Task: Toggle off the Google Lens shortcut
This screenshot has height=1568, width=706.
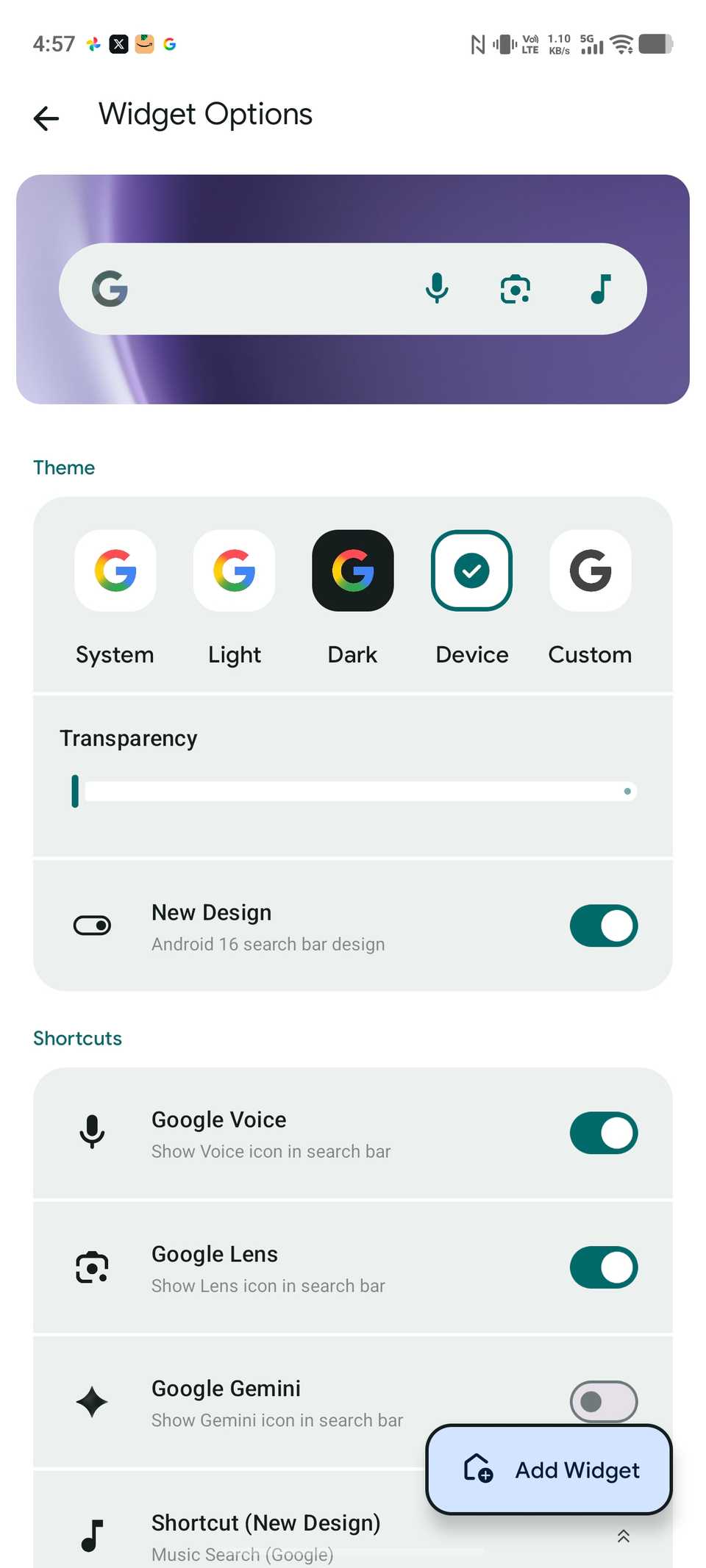Action: [x=603, y=1267]
